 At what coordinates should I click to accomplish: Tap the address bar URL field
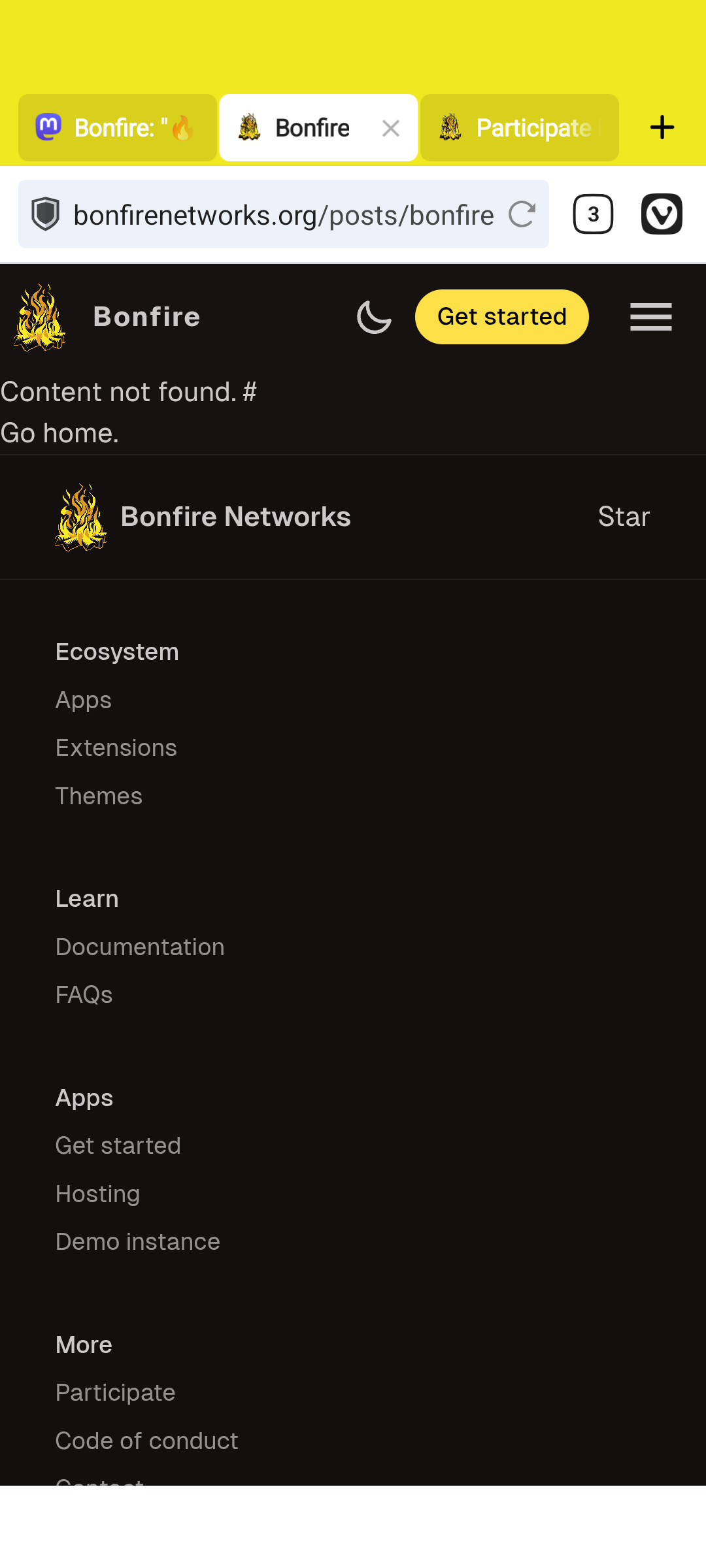tap(283, 215)
